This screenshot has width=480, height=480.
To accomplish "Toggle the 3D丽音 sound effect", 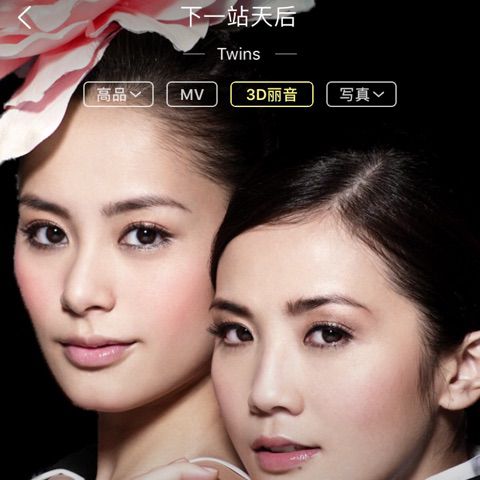I will (272, 94).
